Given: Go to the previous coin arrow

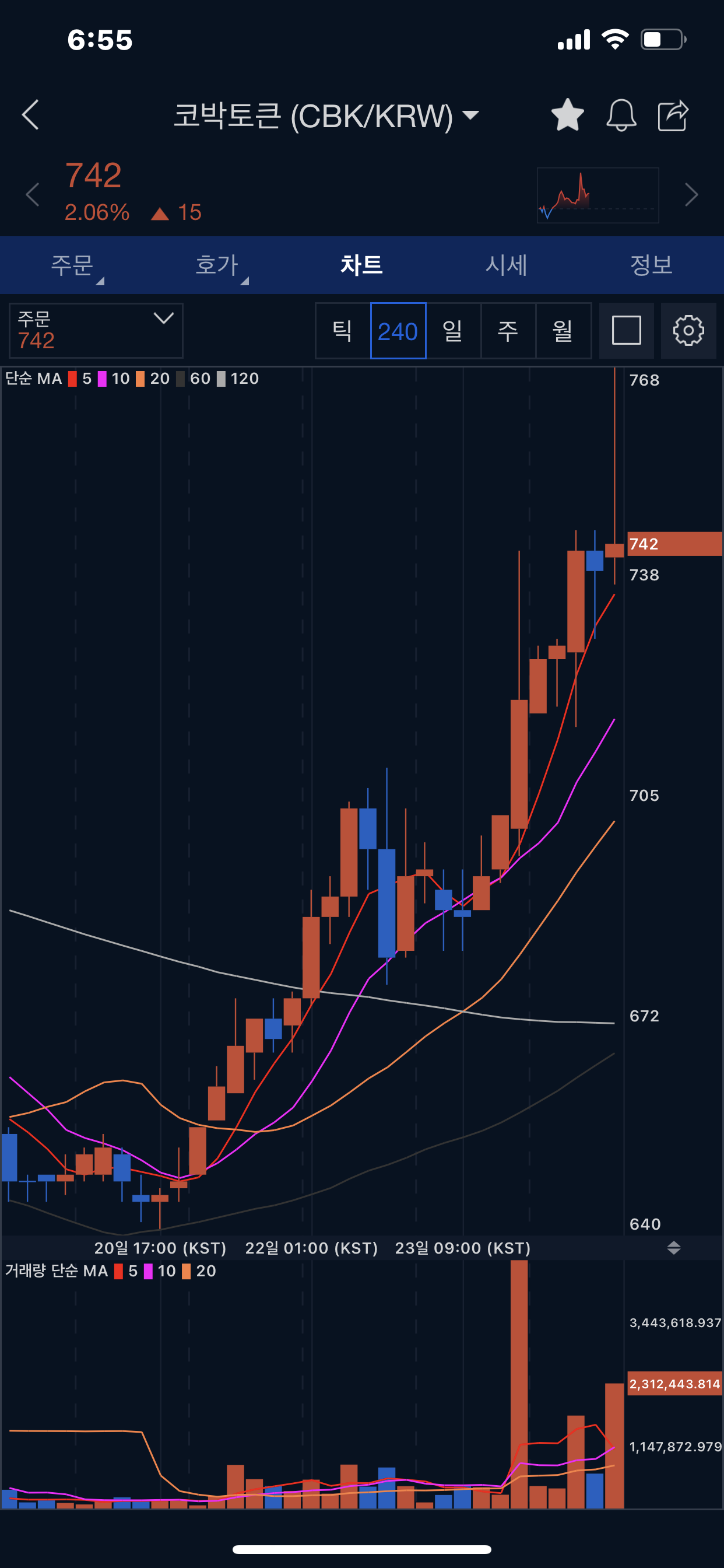Looking at the screenshot, I should [x=33, y=195].
